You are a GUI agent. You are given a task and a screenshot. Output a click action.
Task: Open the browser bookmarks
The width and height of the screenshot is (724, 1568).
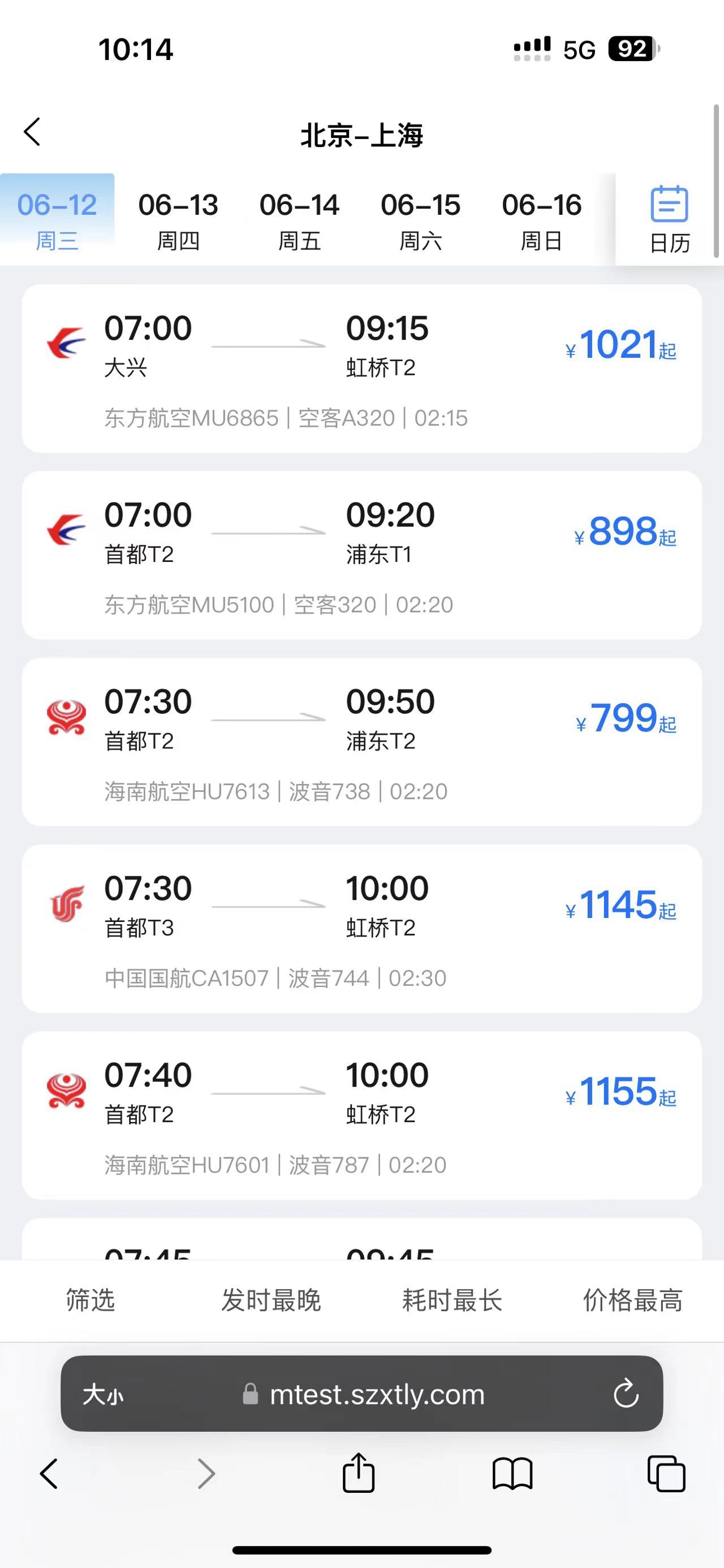coord(512,1474)
